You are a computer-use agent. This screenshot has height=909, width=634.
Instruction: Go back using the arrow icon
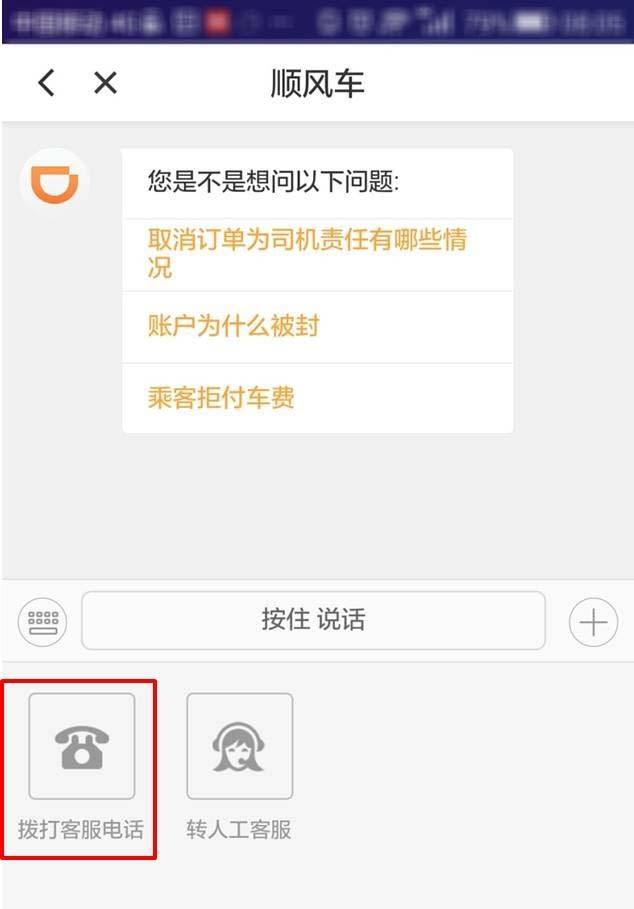[x=46, y=83]
